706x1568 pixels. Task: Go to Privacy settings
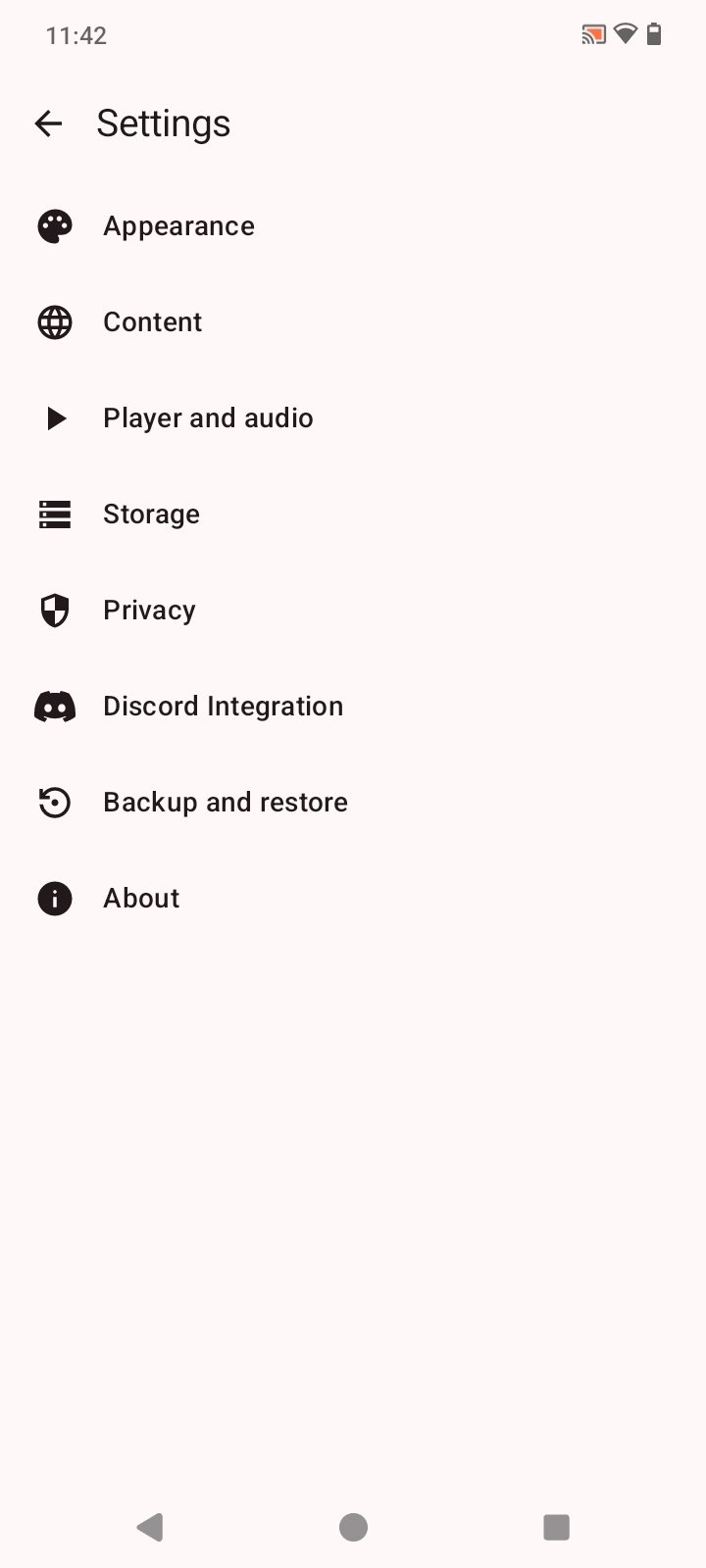[149, 611]
